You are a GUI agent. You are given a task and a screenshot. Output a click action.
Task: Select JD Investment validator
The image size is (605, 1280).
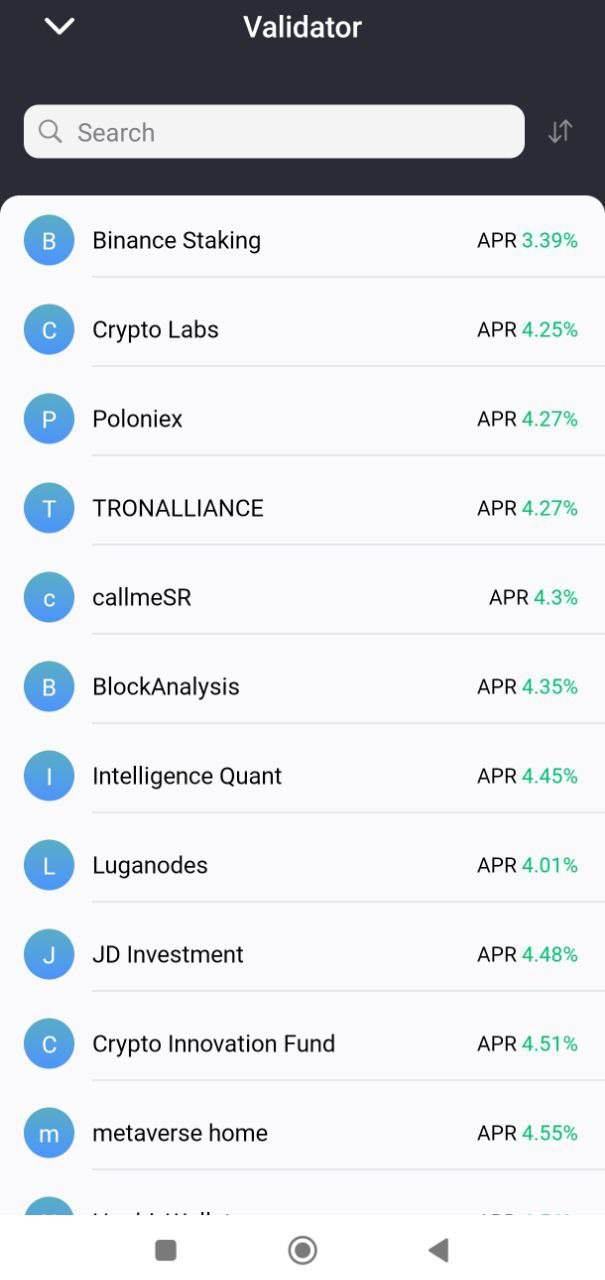302,955
